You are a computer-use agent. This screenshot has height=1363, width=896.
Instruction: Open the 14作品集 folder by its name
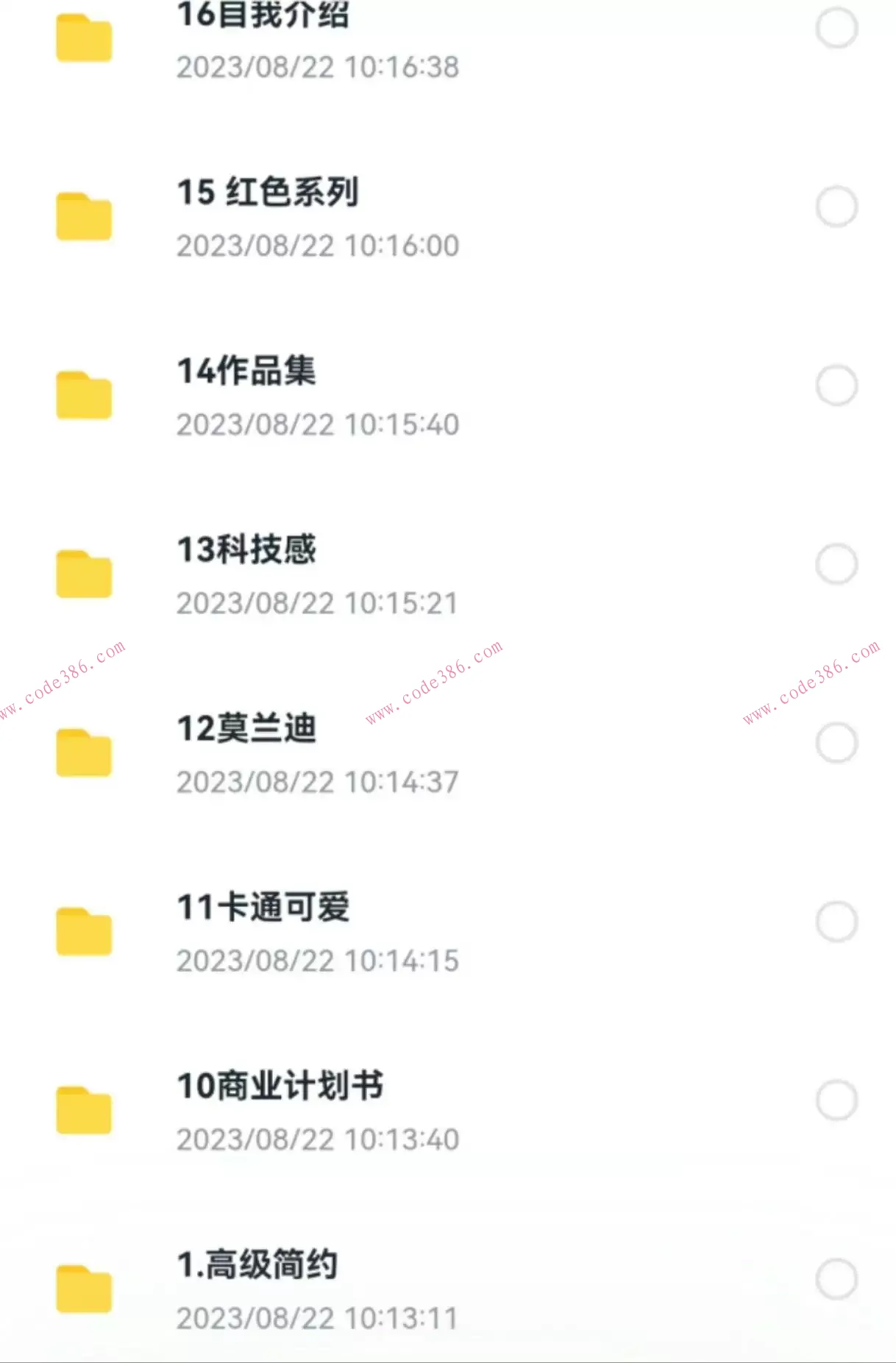(246, 374)
